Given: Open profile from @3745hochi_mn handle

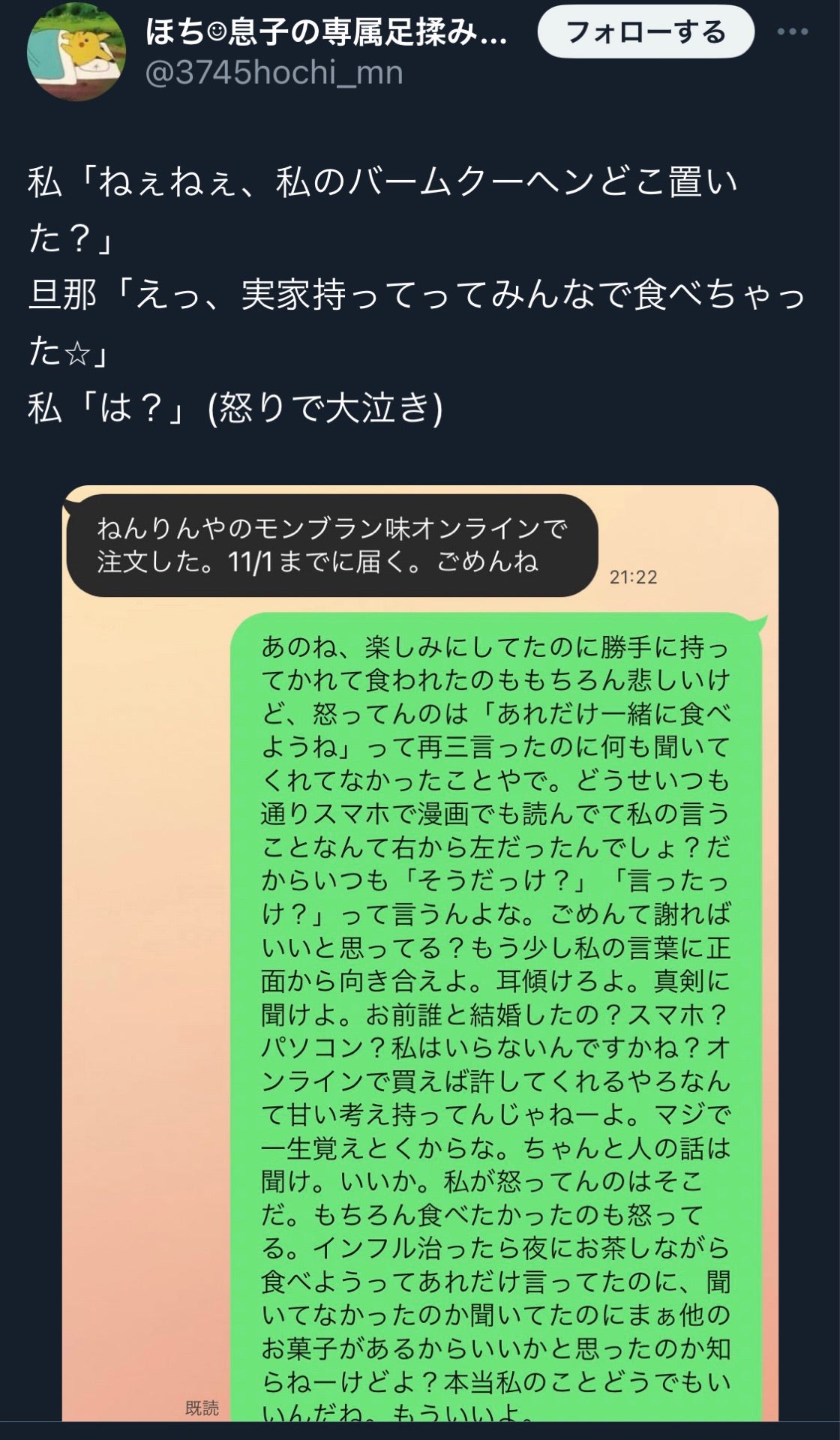Looking at the screenshot, I should (277, 73).
